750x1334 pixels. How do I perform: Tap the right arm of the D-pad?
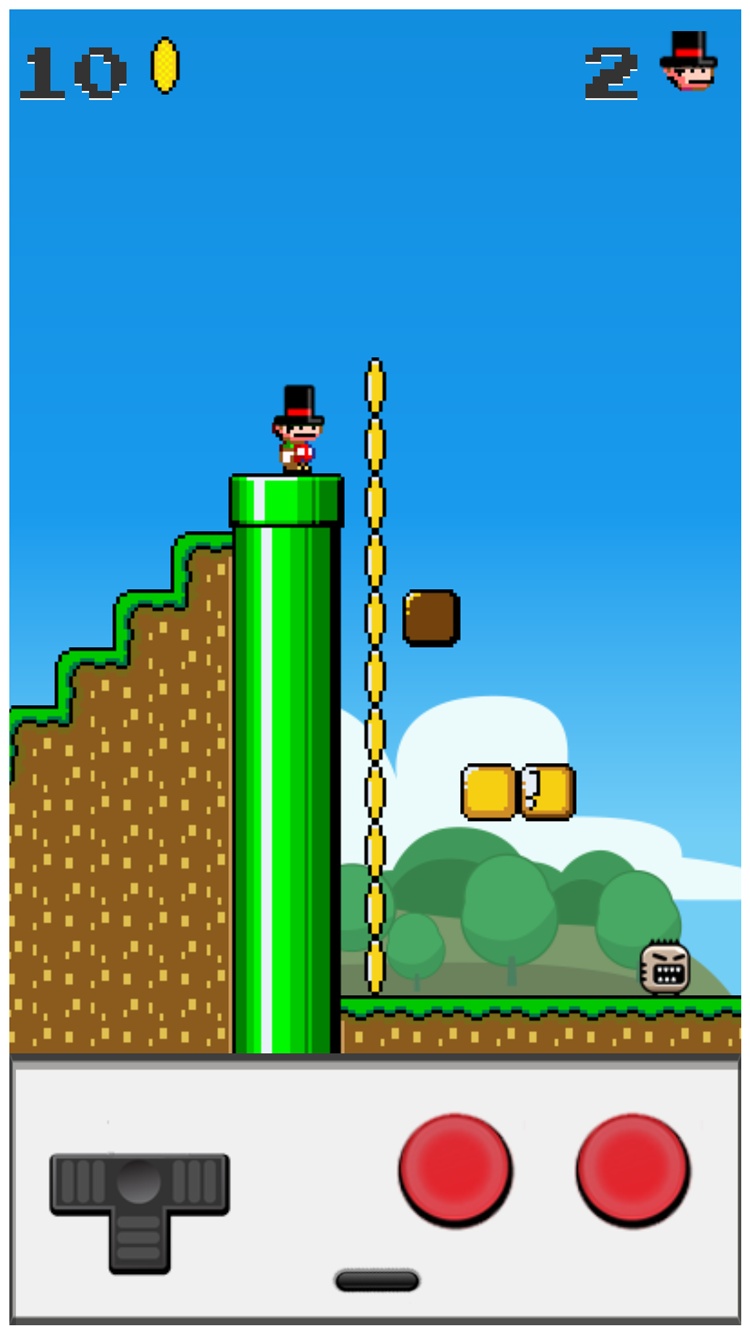click(201, 1183)
